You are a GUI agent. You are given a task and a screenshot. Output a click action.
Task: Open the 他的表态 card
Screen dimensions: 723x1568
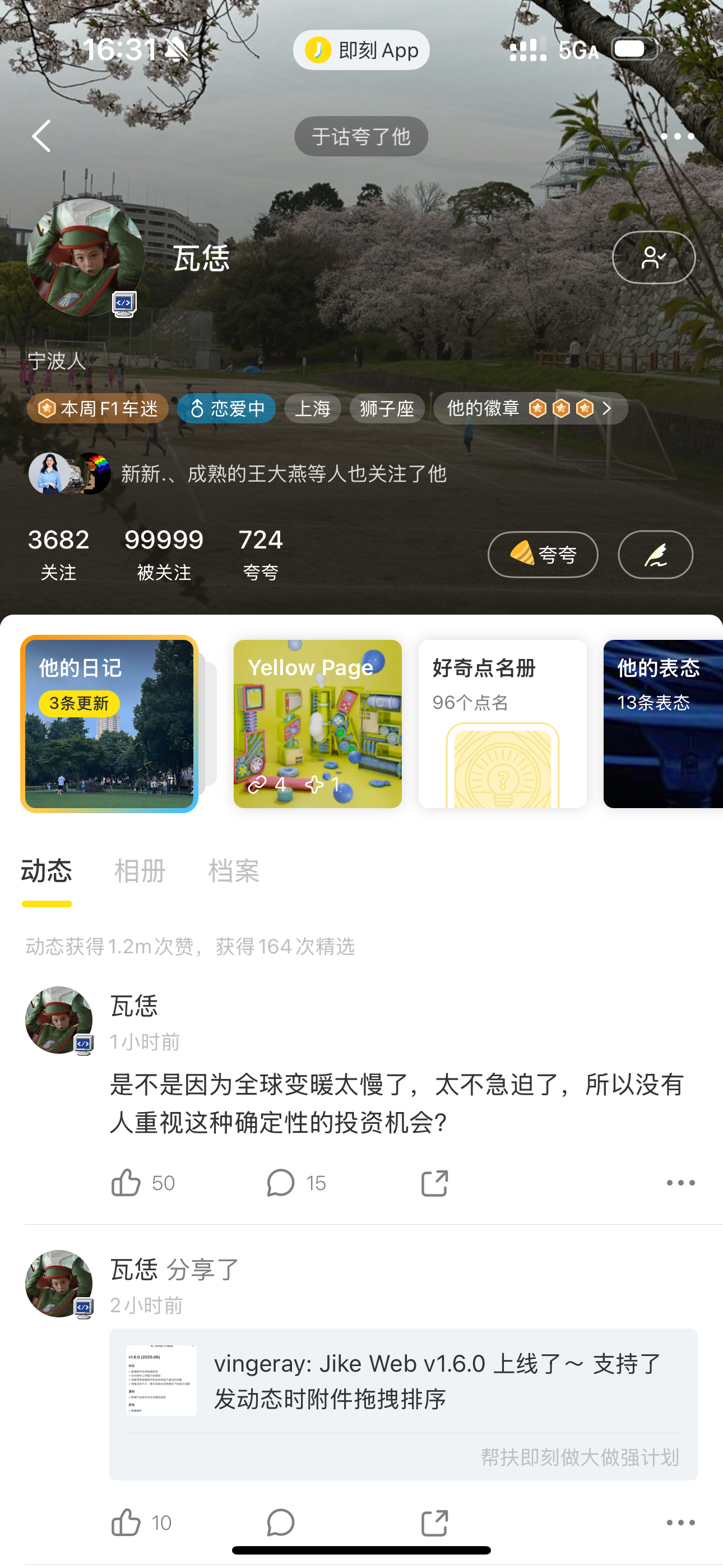(662, 724)
